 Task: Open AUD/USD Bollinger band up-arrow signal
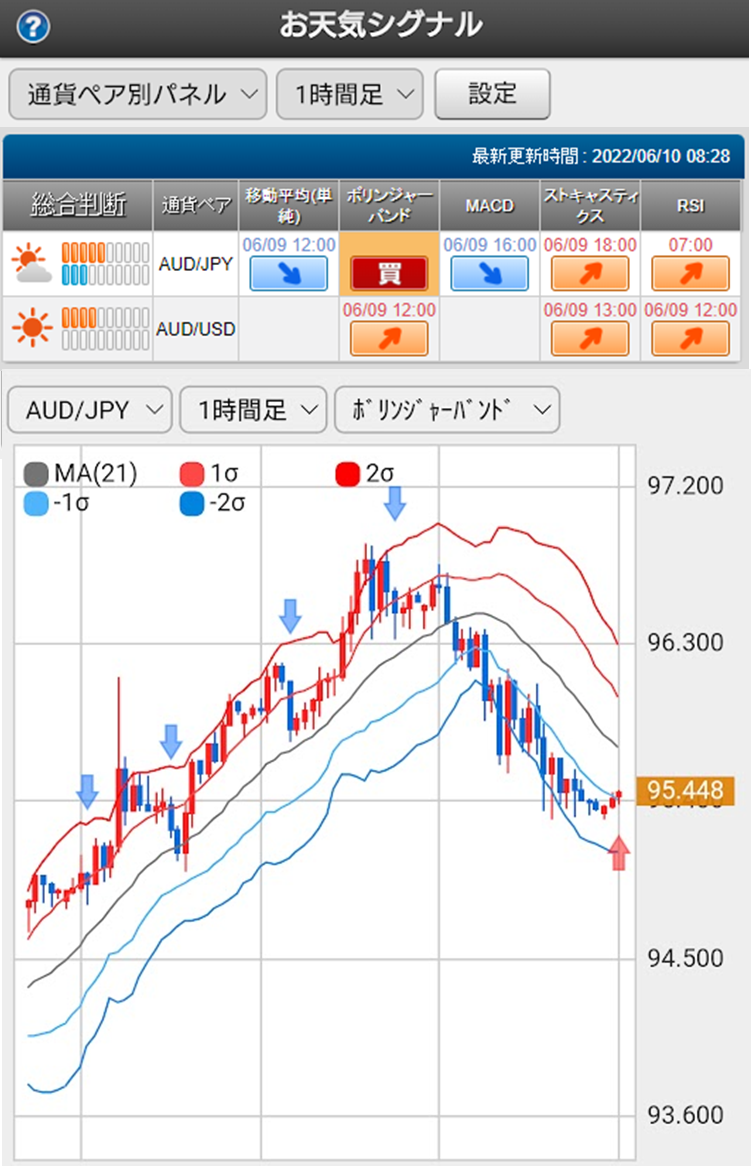pos(389,338)
